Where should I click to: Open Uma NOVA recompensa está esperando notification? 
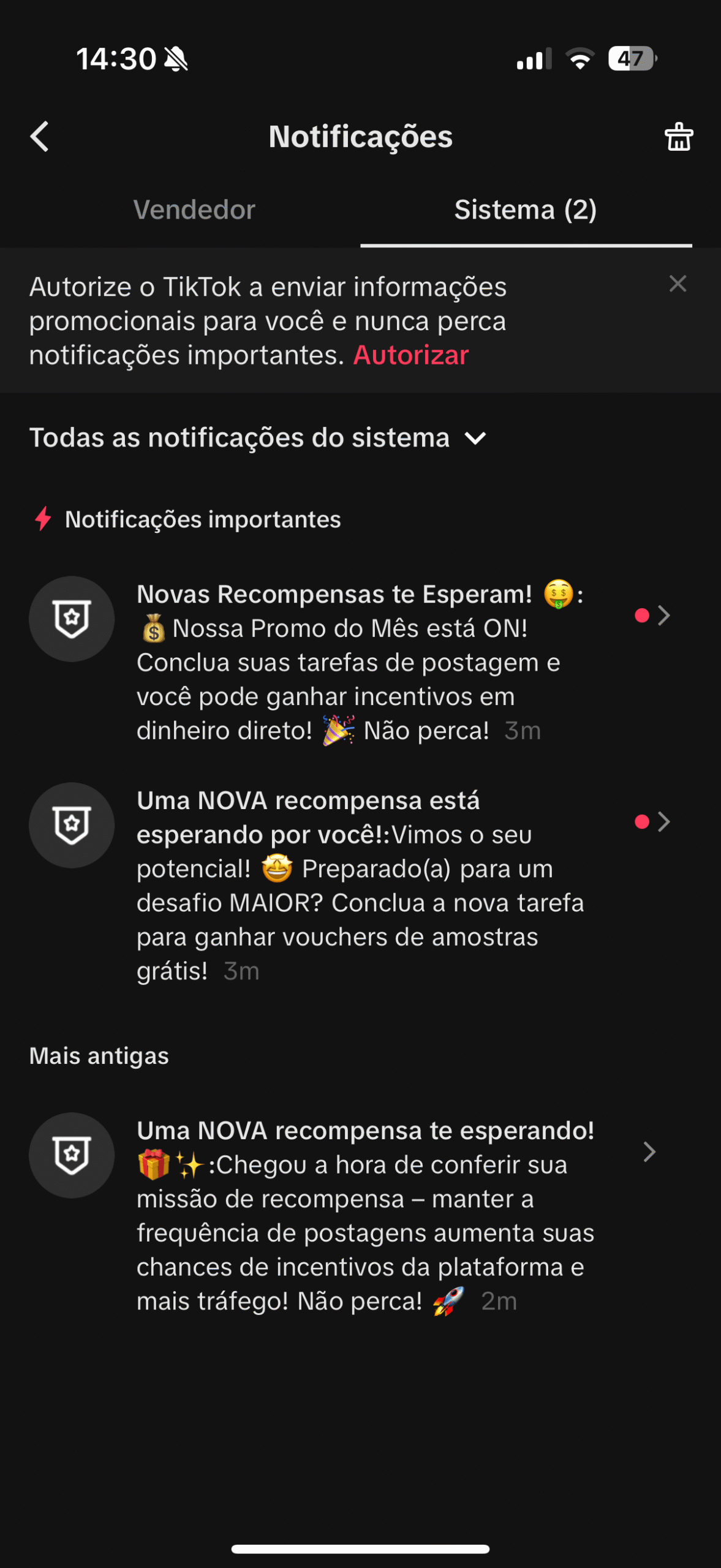tap(360, 885)
